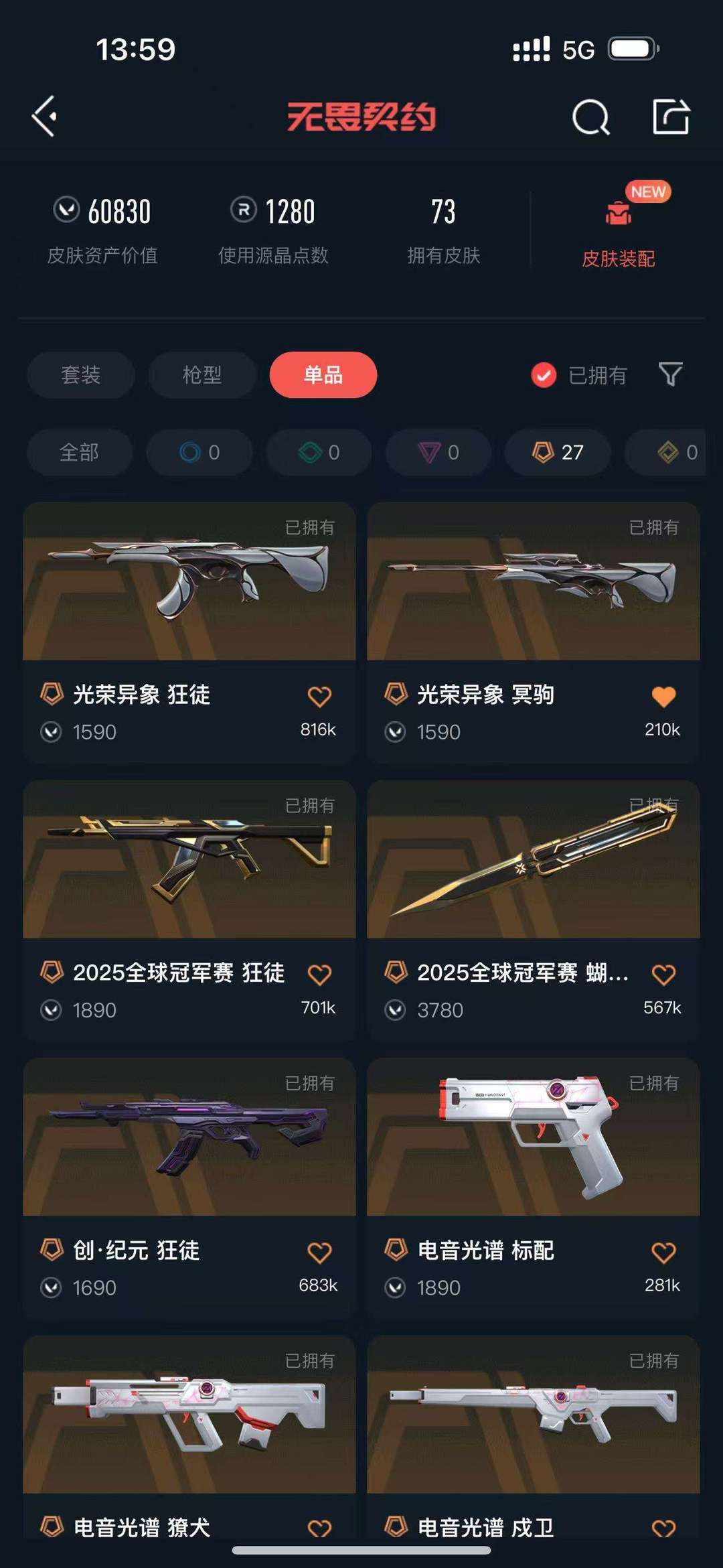Open the 2025全球冠军赛 蝴蝶刀 card
The height and width of the screenshot is (1568, 723).
[x=534, y=911]
